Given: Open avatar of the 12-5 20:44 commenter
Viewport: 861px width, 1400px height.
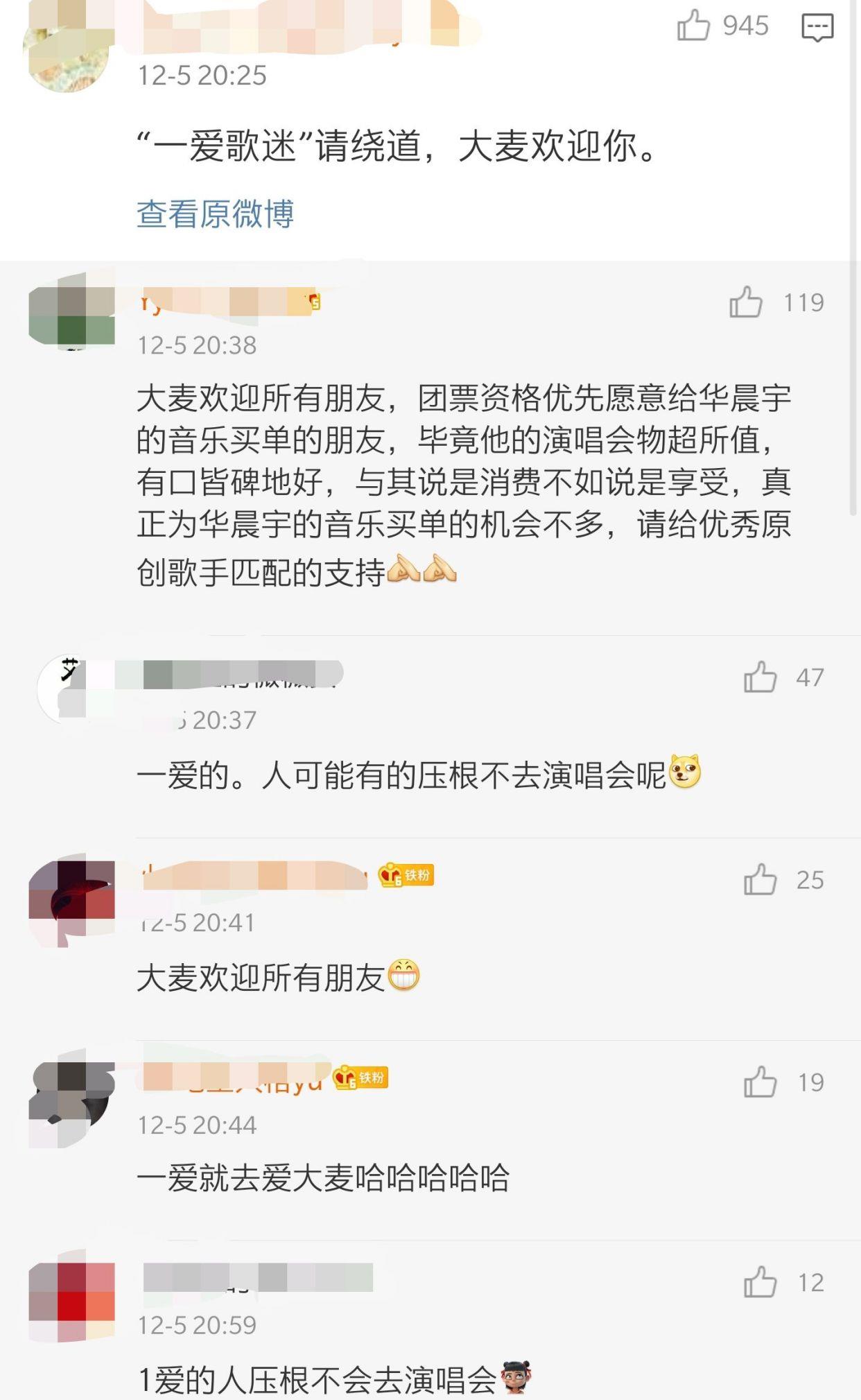Looking at the screenshot, I should (71, 1103).
